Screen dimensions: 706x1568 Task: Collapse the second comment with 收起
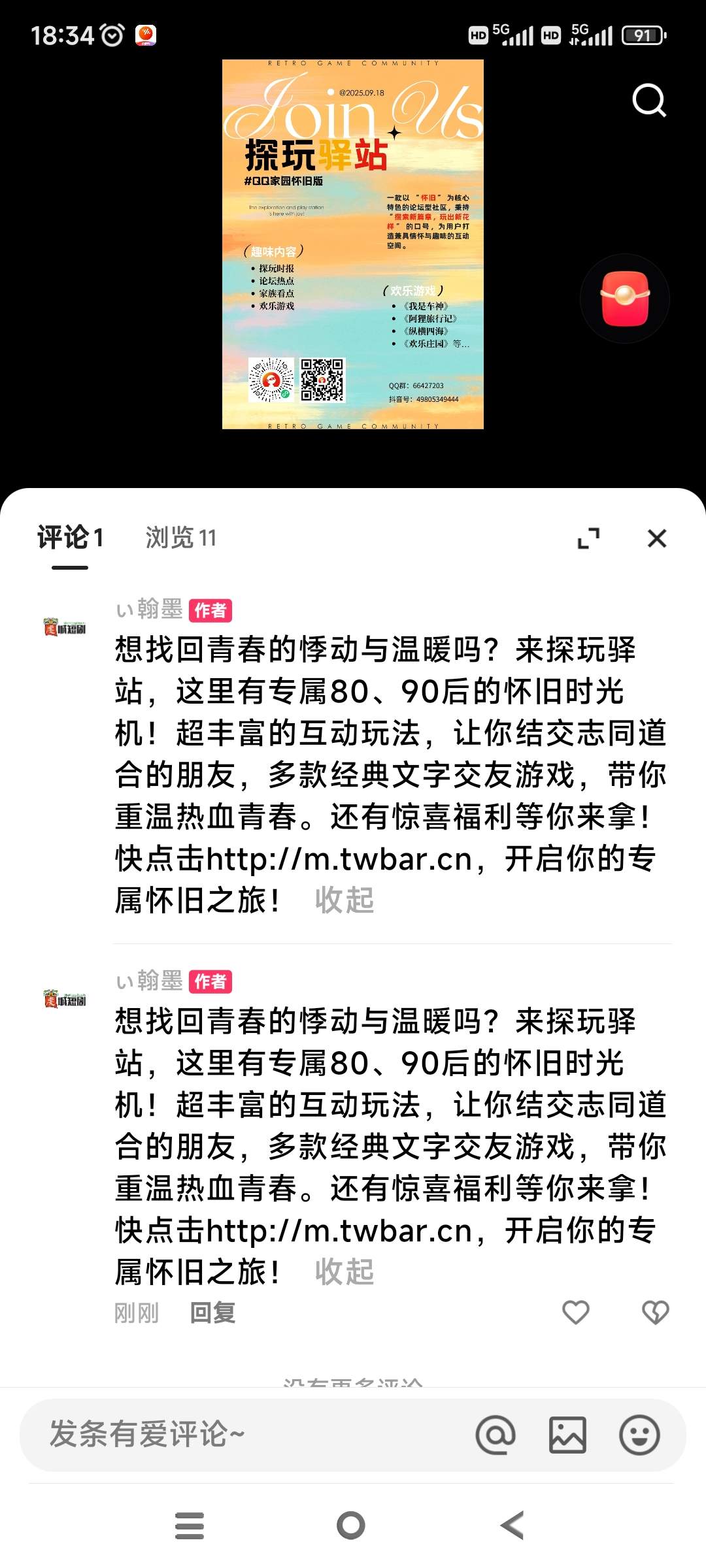tap(344, 1272)
